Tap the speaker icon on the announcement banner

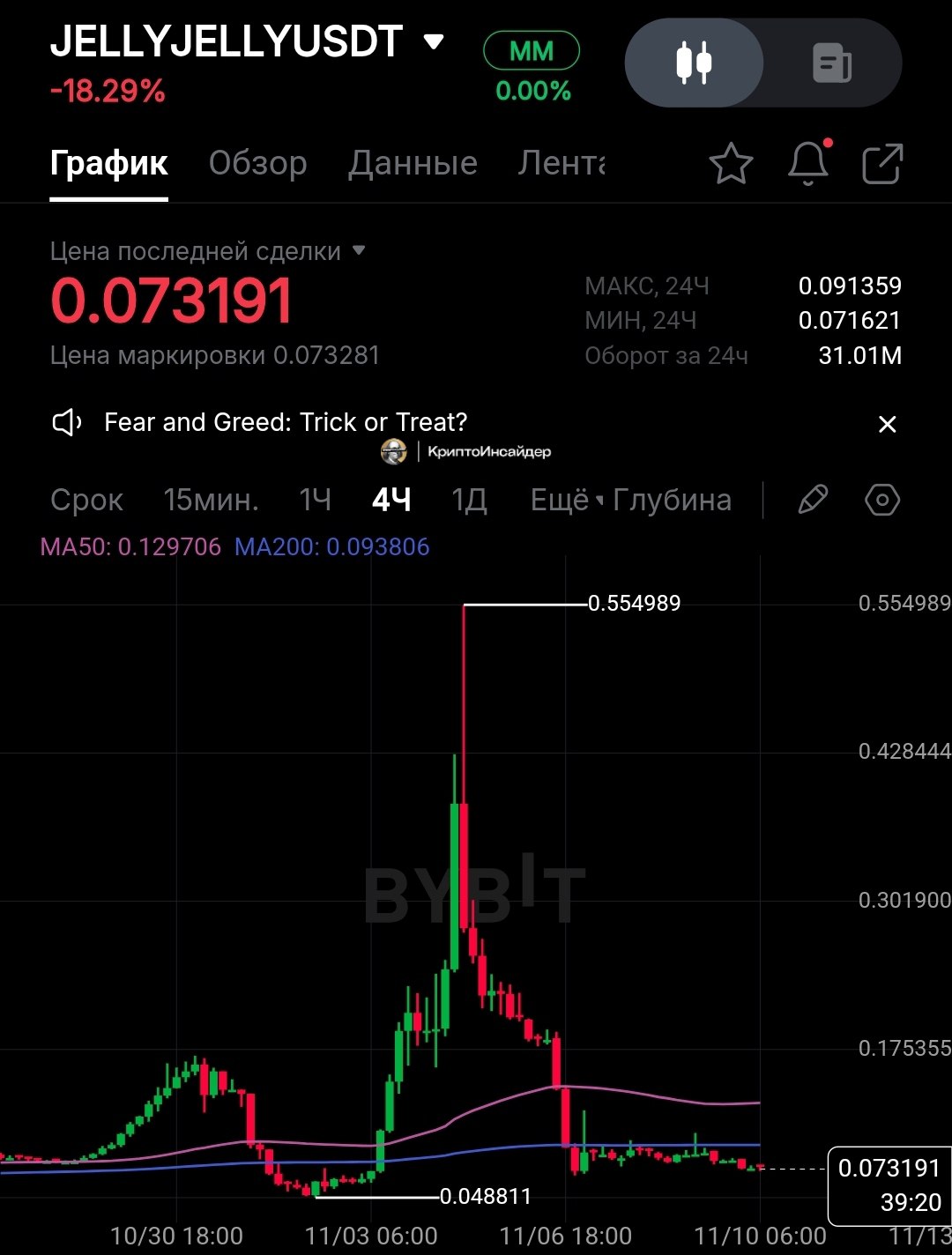(65, 423)
